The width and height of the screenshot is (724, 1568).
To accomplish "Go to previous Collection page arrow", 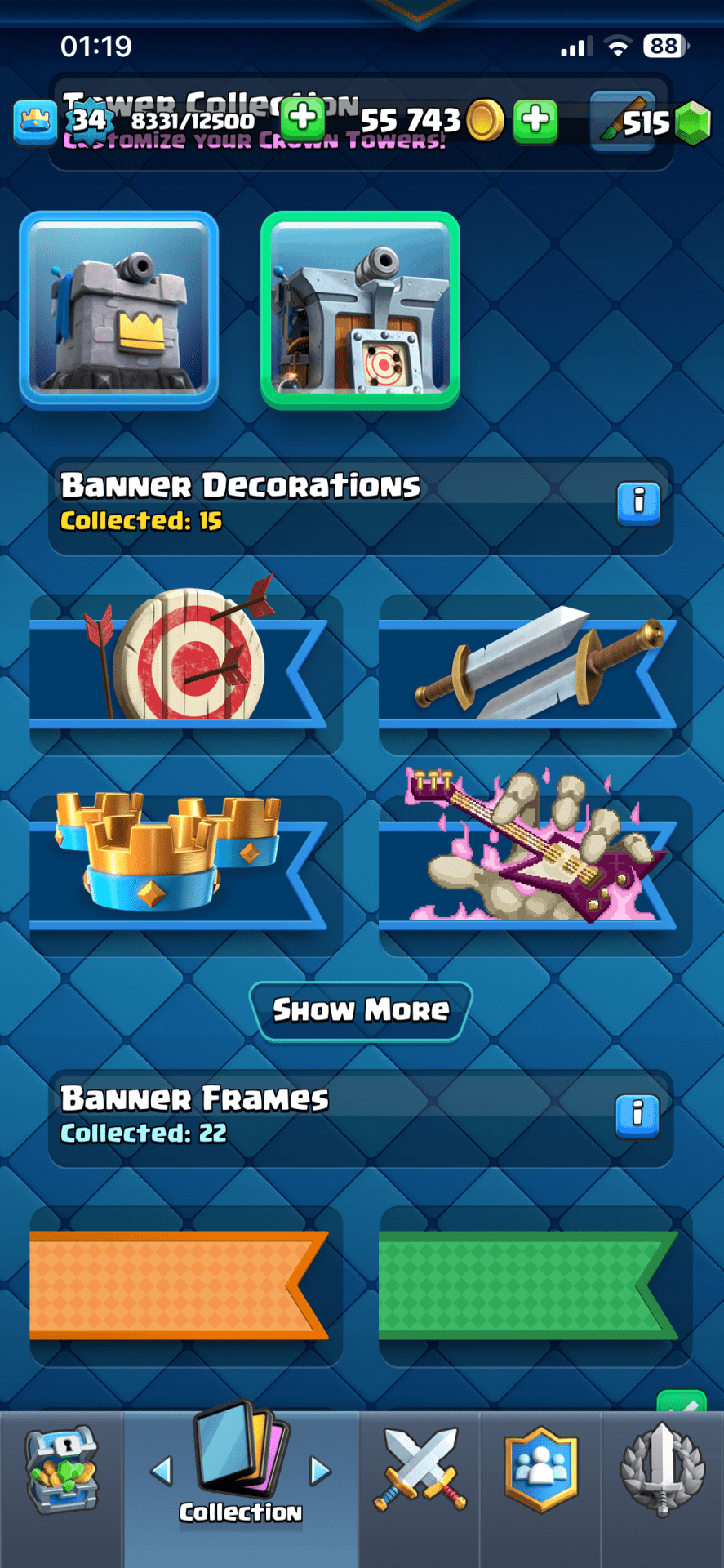I will tap(162, 1472).
